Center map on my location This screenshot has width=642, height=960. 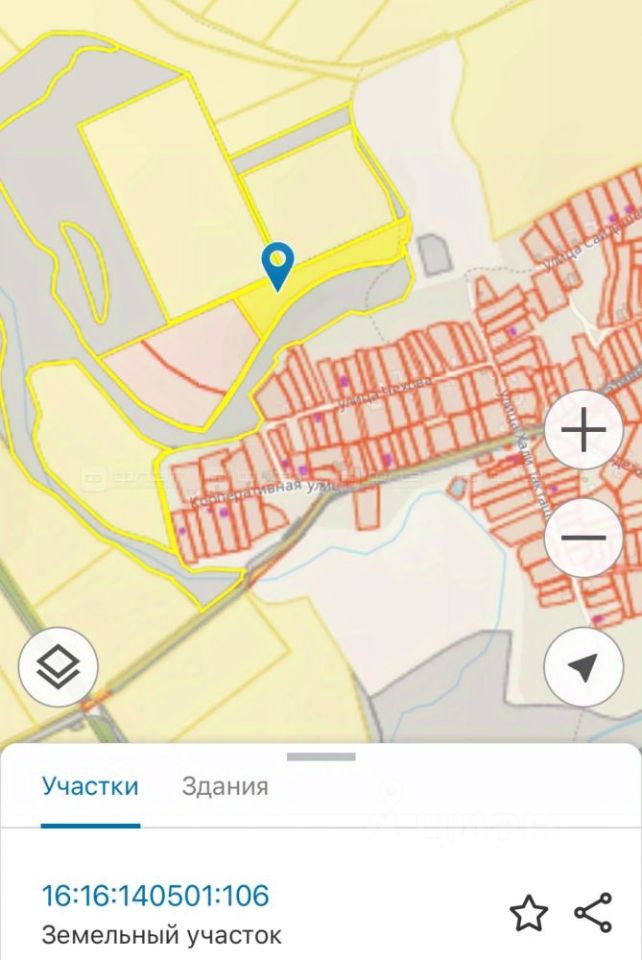coord(584,667)
